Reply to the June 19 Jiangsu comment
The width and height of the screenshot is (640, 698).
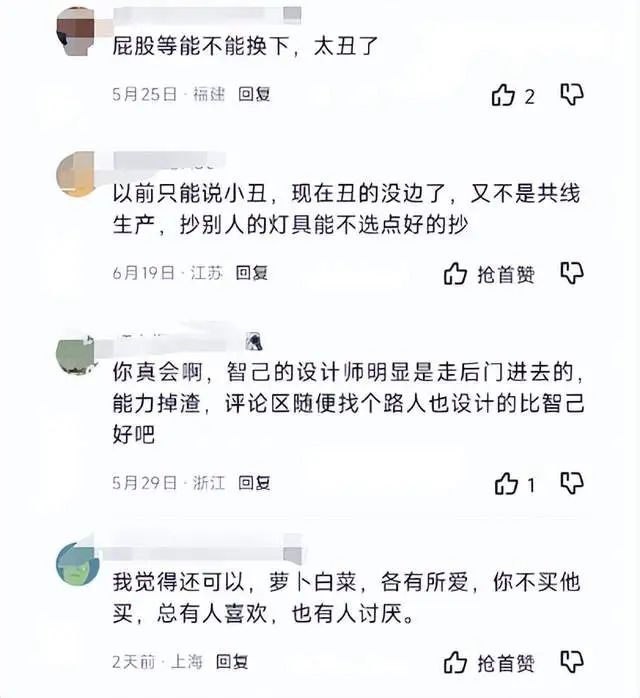tap(252, 273)
